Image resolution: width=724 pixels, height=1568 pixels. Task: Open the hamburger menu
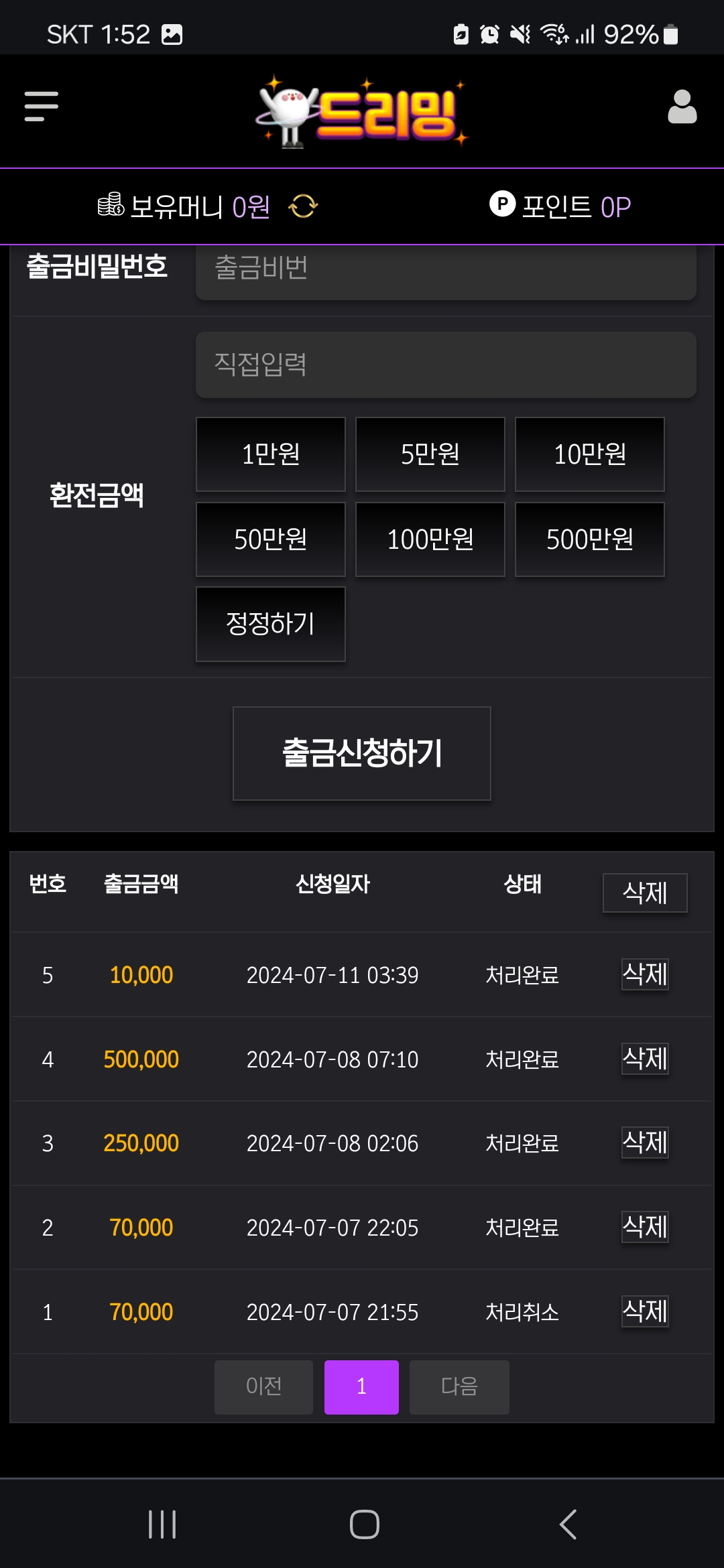42,107
